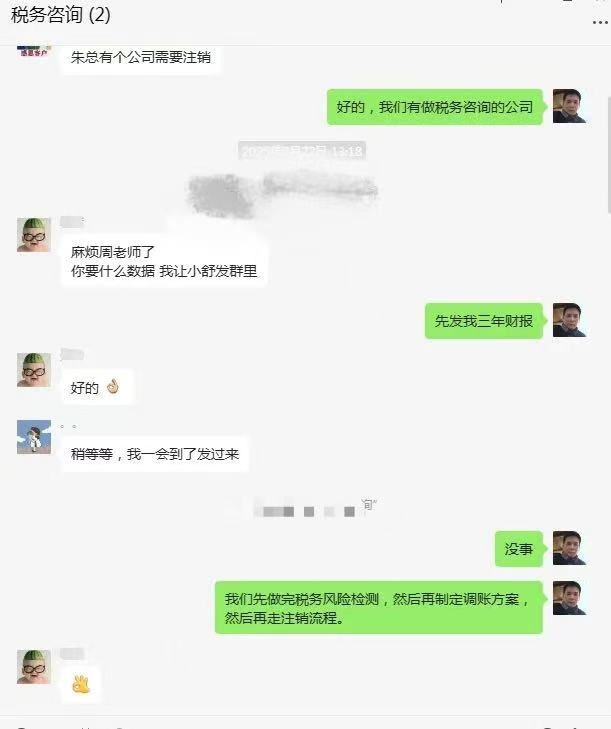Image resolution: width=611 pixels, height=729 pixels.
Task: Open avatar beside '没事' reply
Action: click(569, 548)
